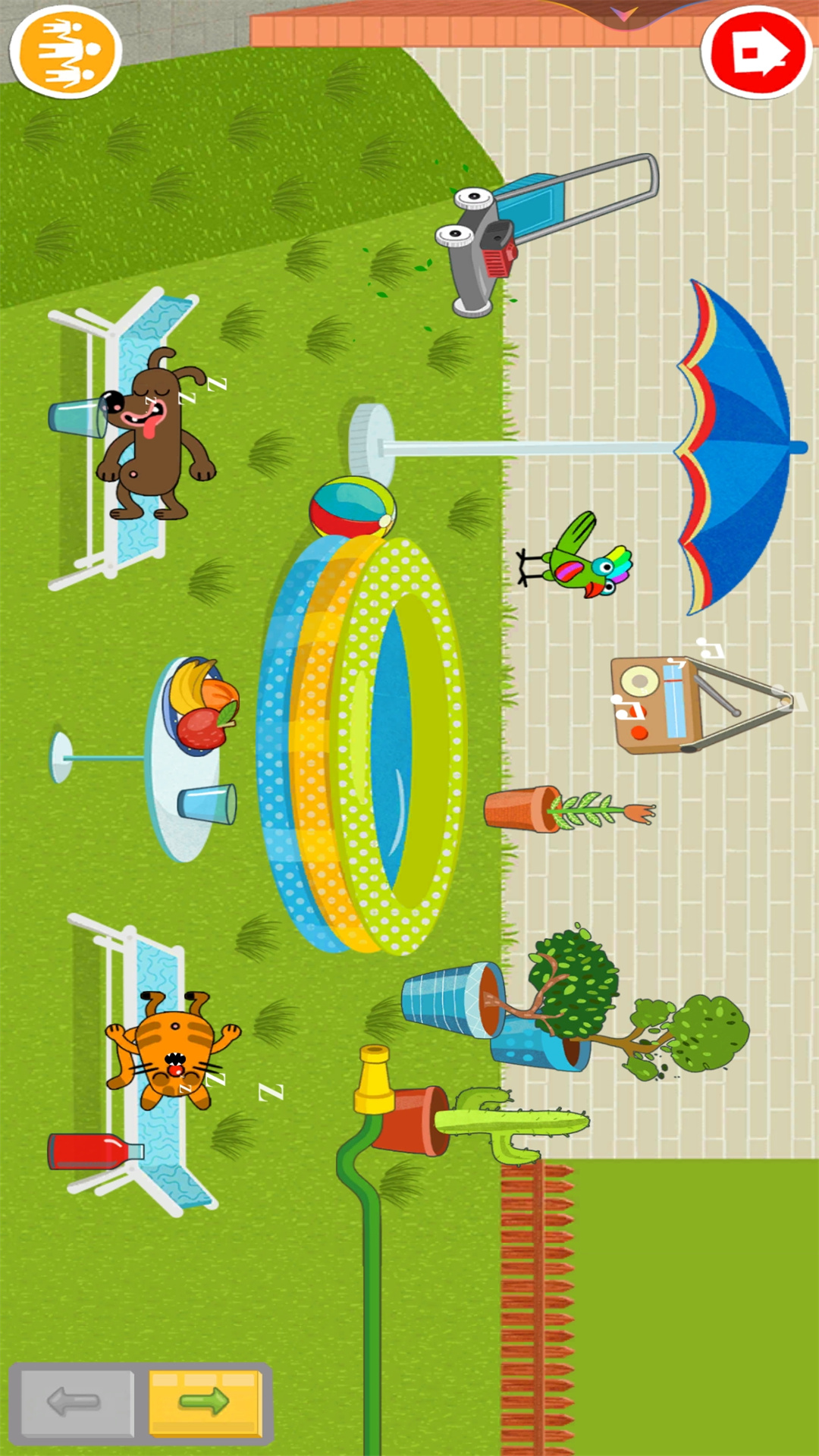Exit to home with the red button
The image size is (819, 1456).
click(757, 52)
